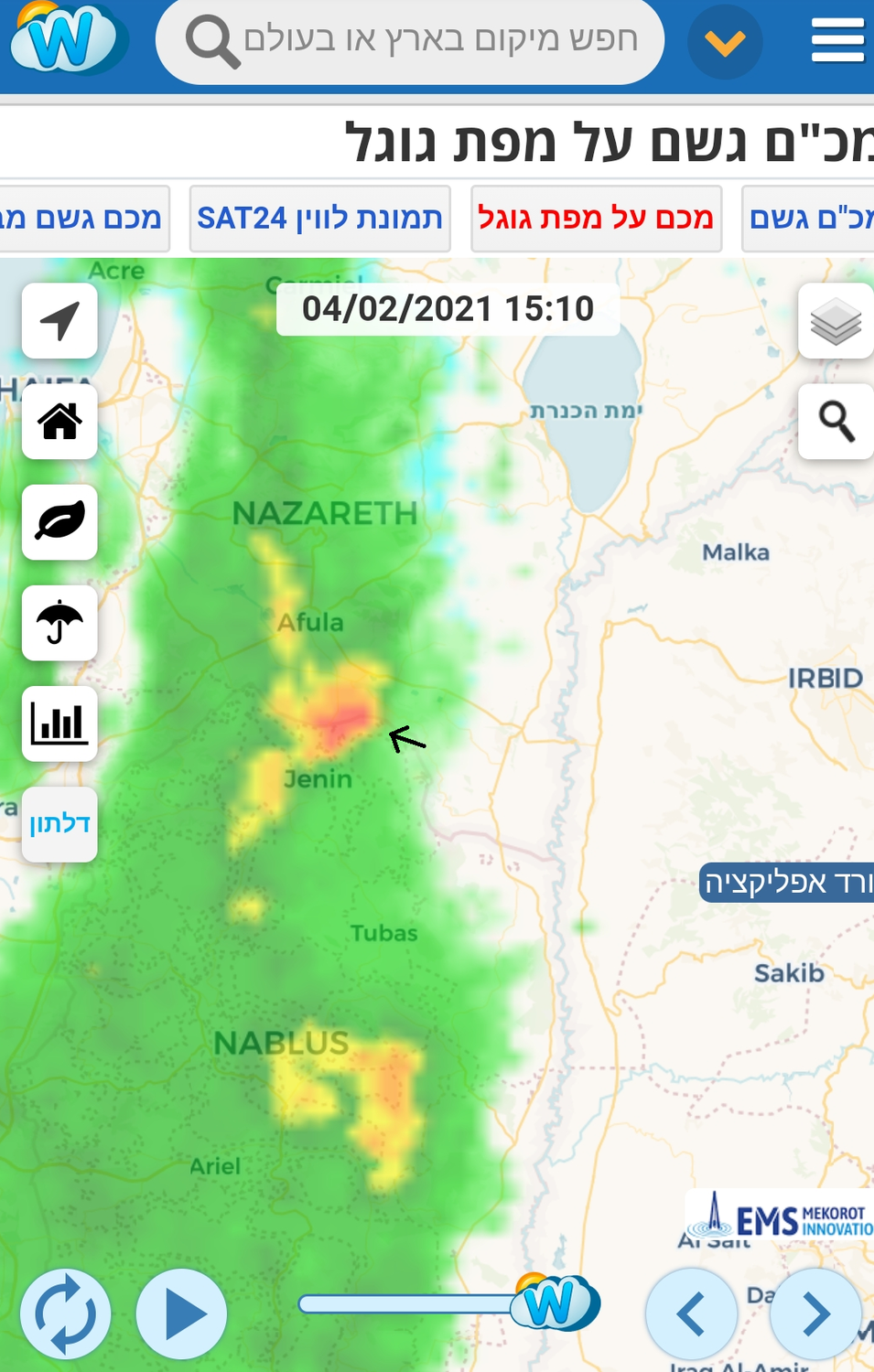Tap the radar timeline slider handle
This screenshot has height=1372, width=874.
(554, 1302)
